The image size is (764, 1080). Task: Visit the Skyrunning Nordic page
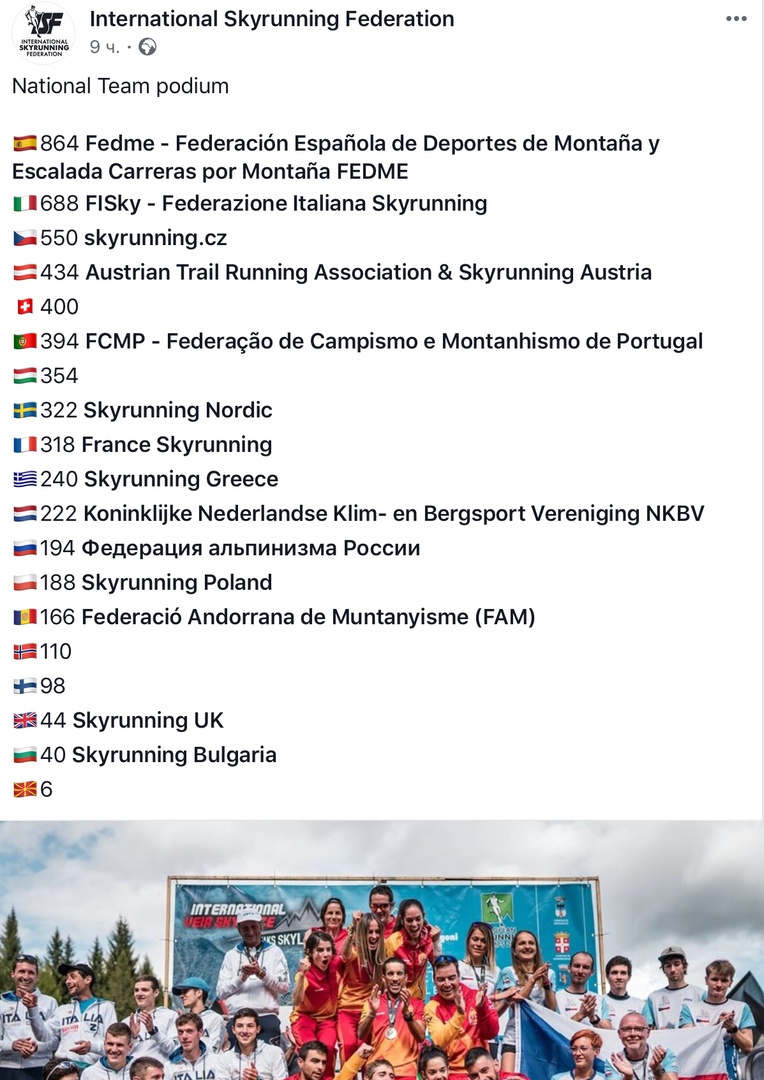point(178,411)
